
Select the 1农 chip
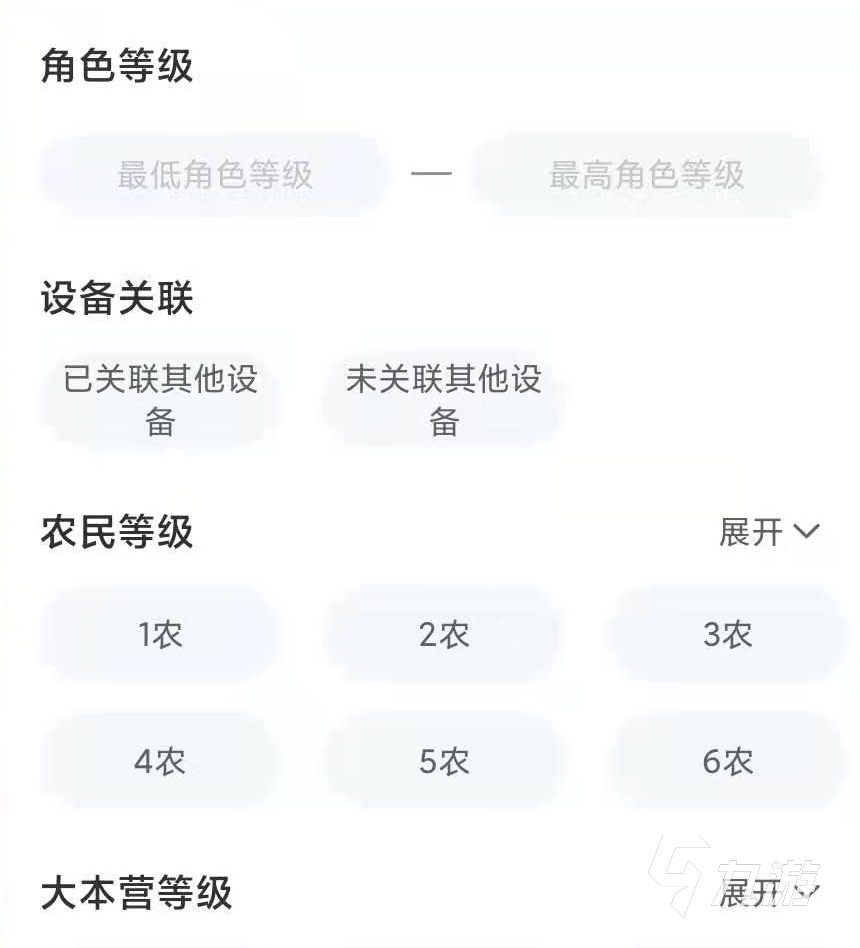coord(160,635)
